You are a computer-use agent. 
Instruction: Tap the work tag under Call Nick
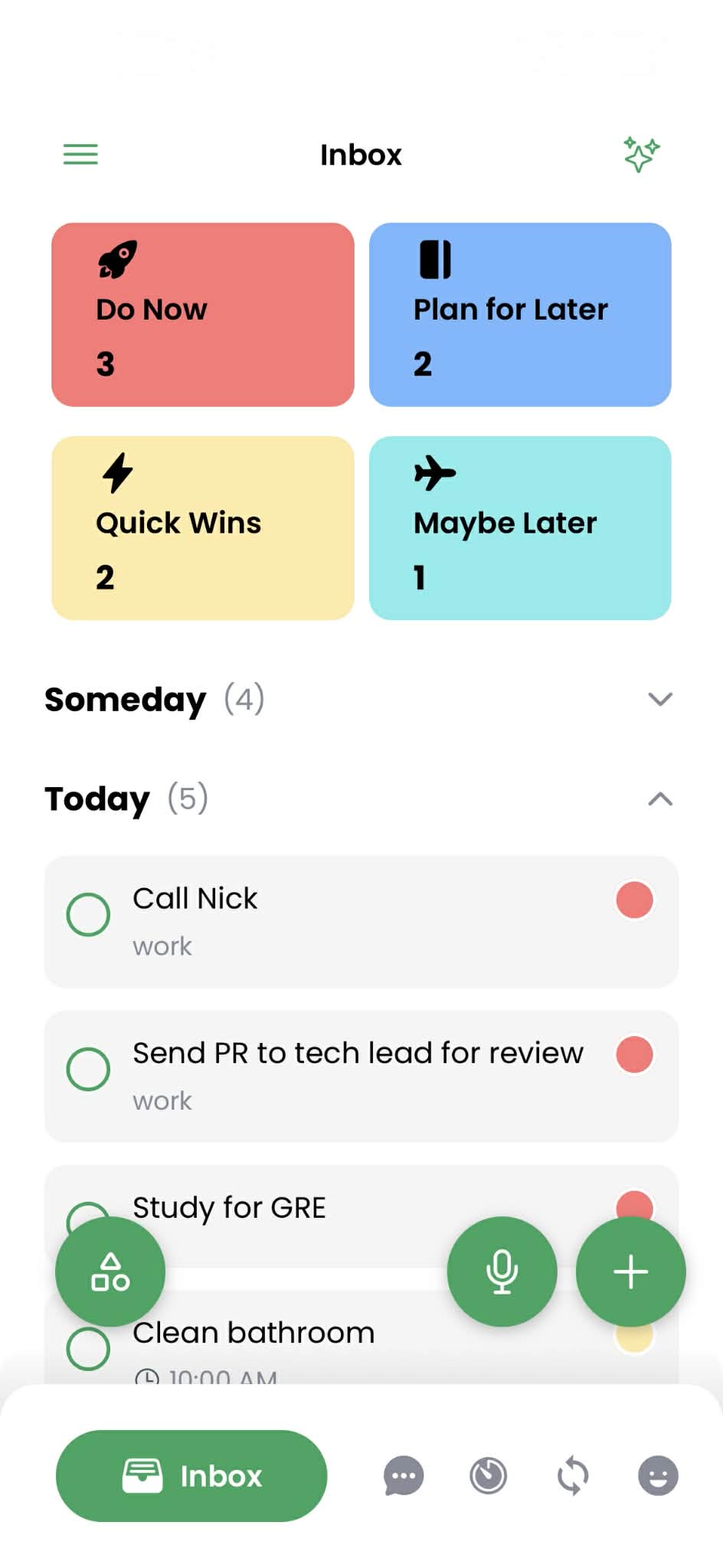(x=161, y=946)
